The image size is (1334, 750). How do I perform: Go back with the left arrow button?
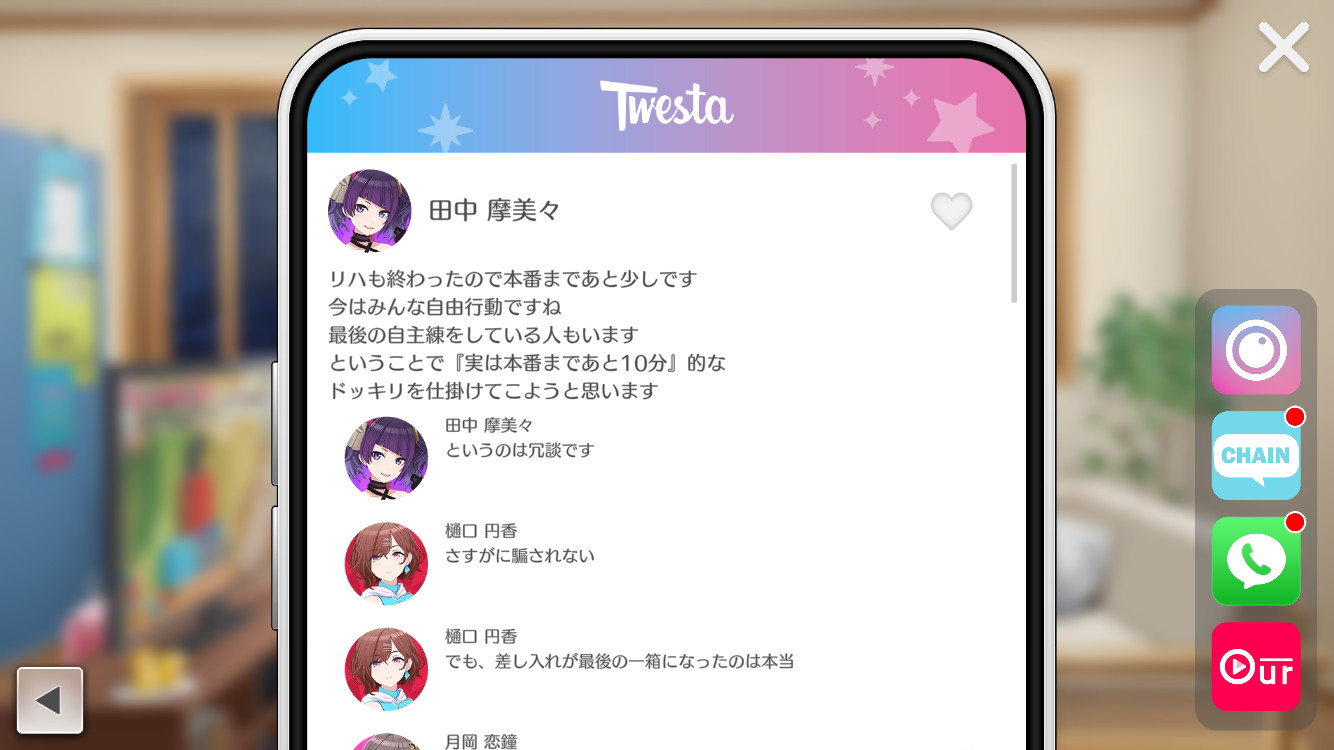click(x=50, y=700)
